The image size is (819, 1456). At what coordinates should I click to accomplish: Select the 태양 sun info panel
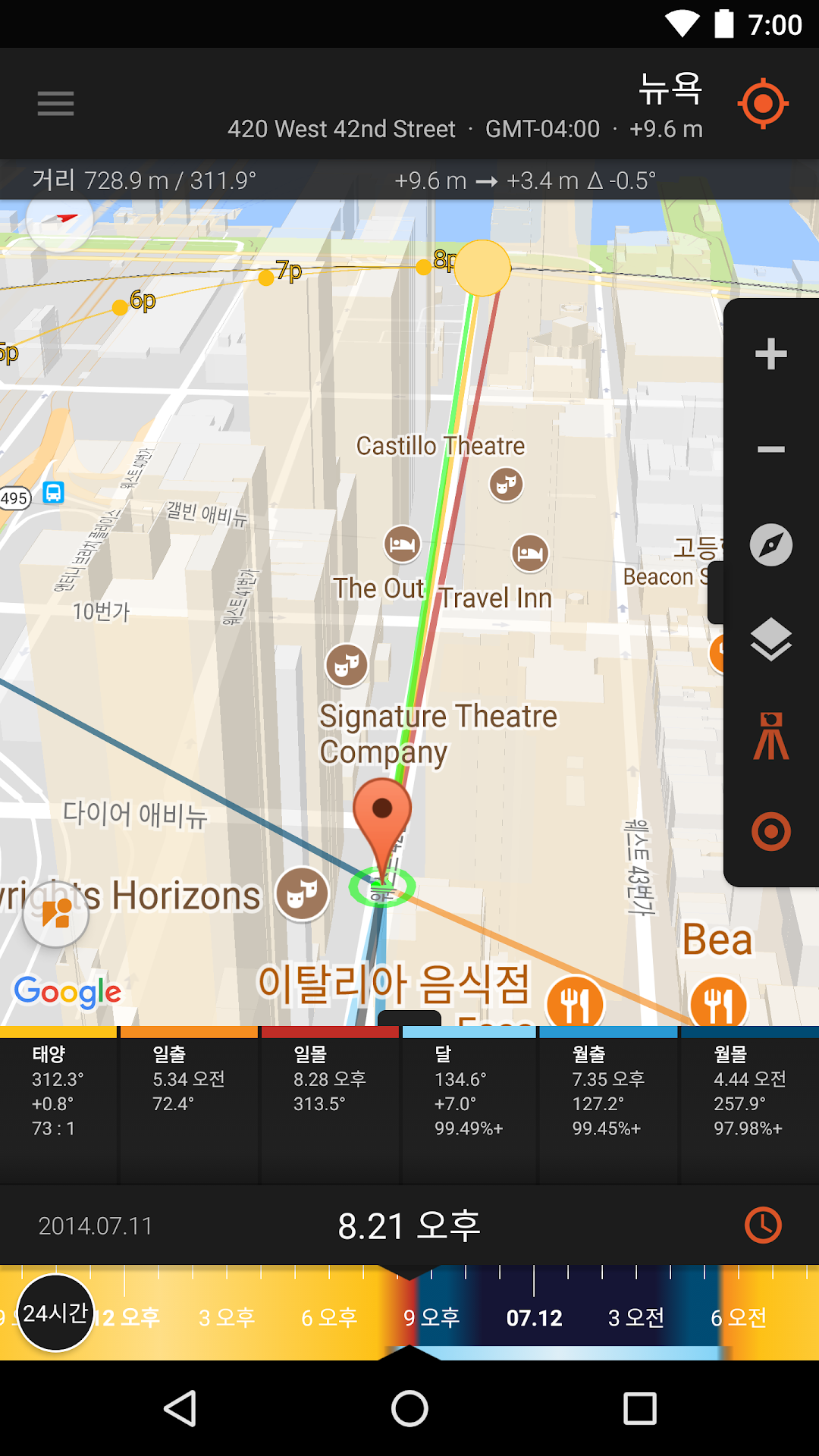tap(58, 1105)
